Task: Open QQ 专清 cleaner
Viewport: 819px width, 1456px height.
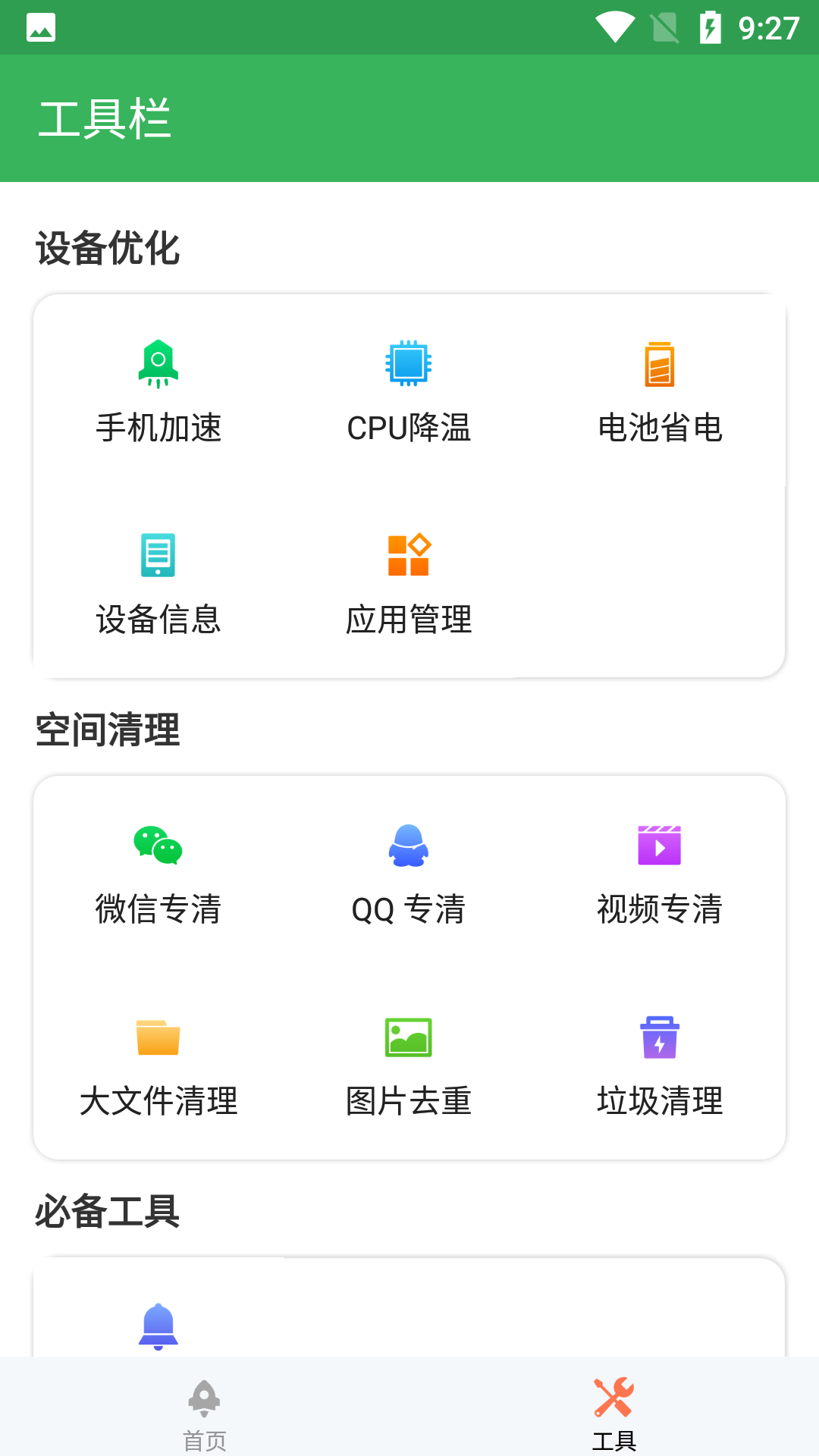Action: pos(409,873)
